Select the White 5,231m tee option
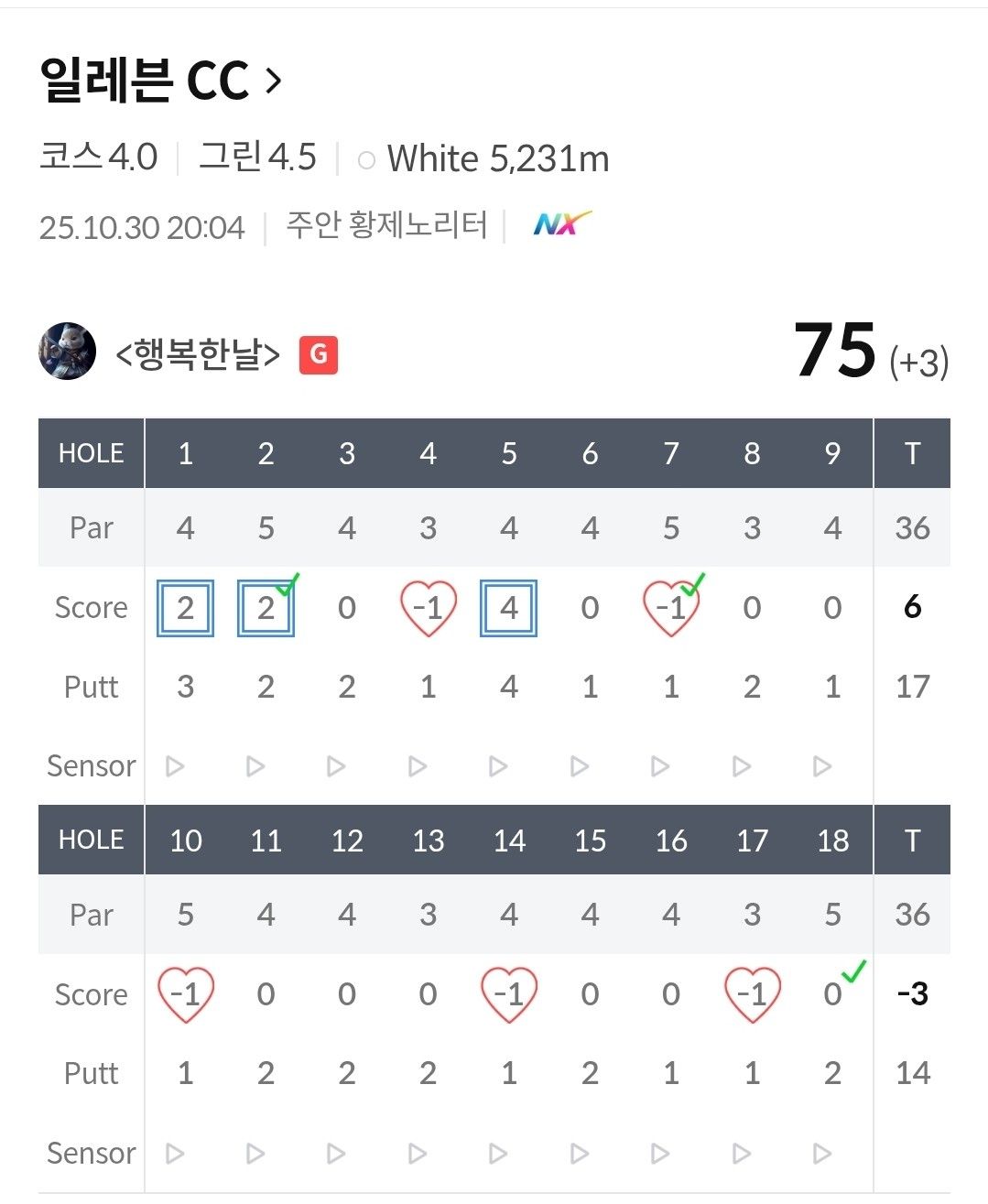Viewport: 988px width, 1204px height. (485, 157)
